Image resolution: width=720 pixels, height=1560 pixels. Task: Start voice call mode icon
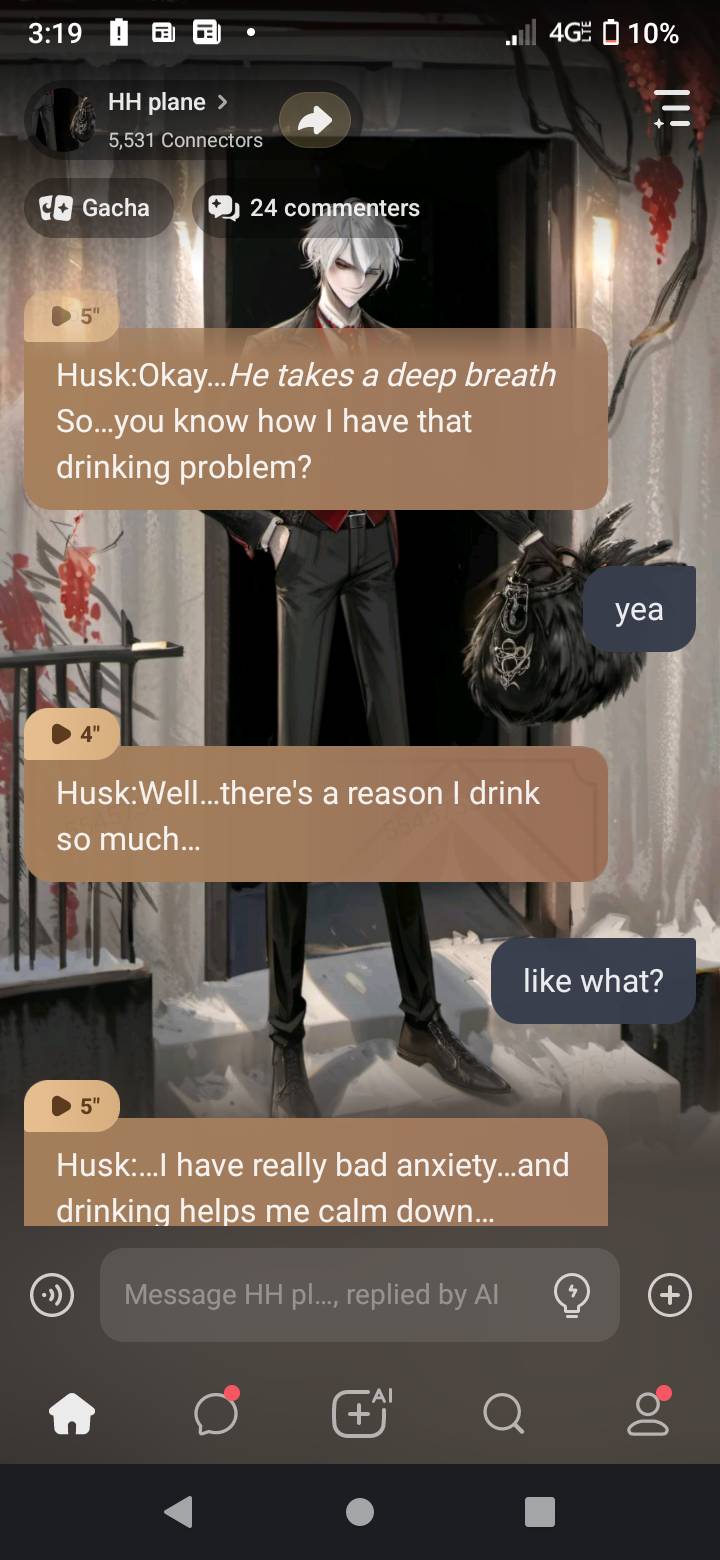(52, 1295)
